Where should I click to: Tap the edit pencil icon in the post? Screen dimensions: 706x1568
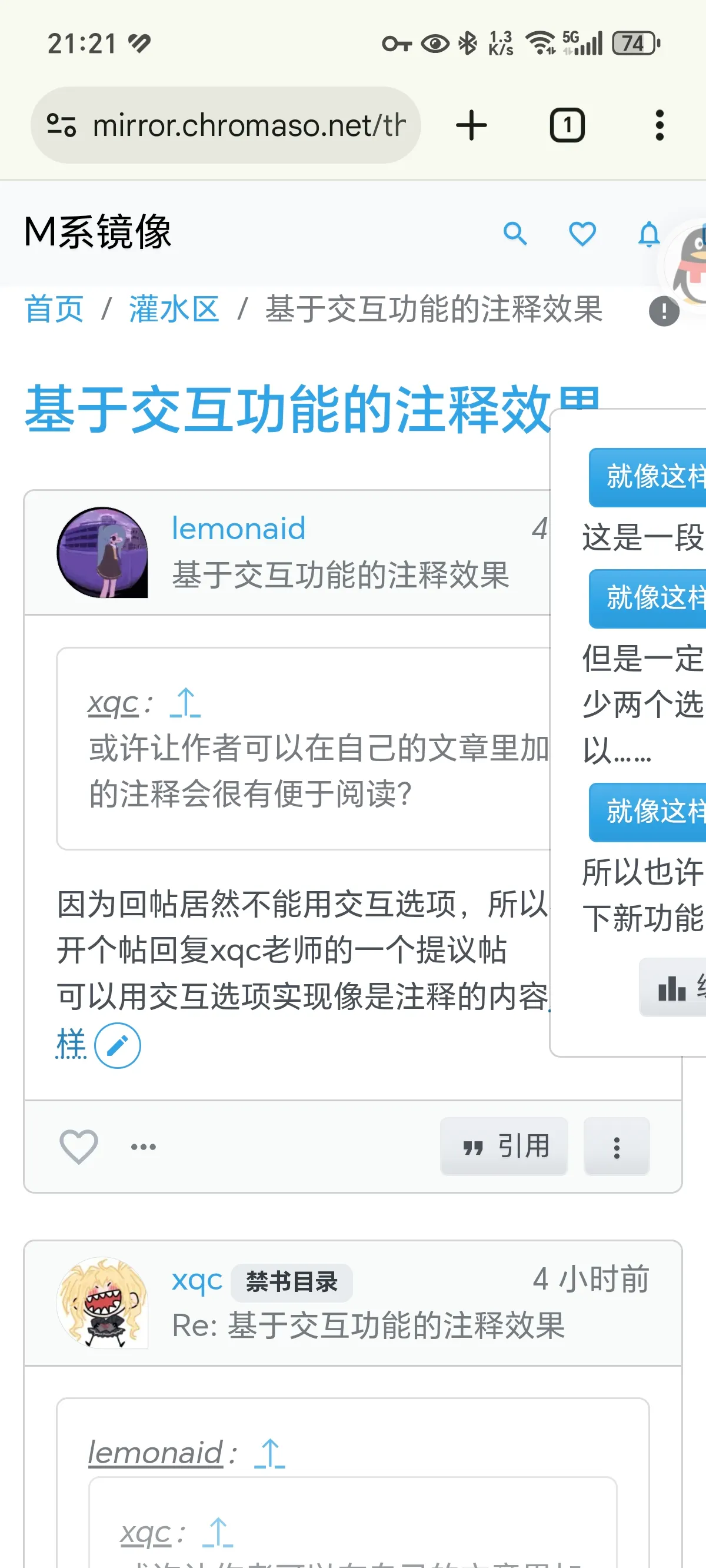[118, 1046]
